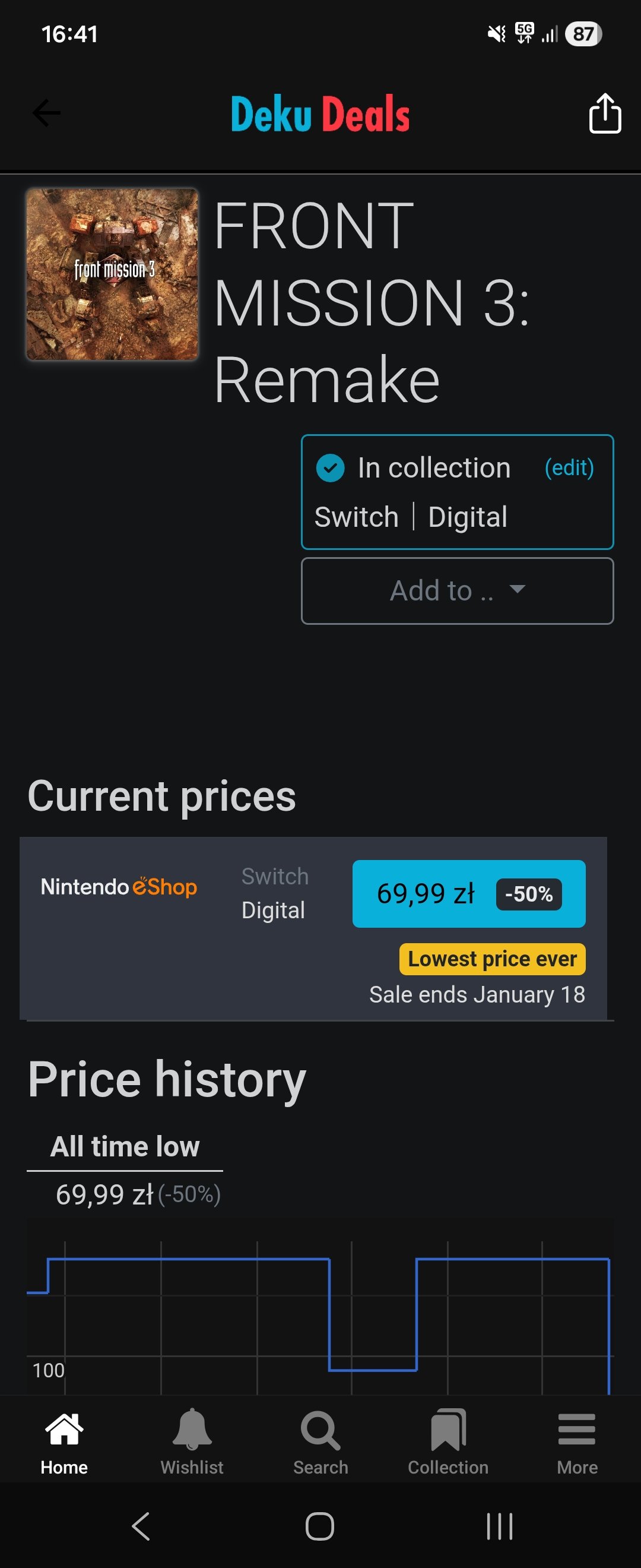Image resolution: width=641 pixels, height=1568 pixels.
Task: Edit the collection entry
Action: click(569, 467)
